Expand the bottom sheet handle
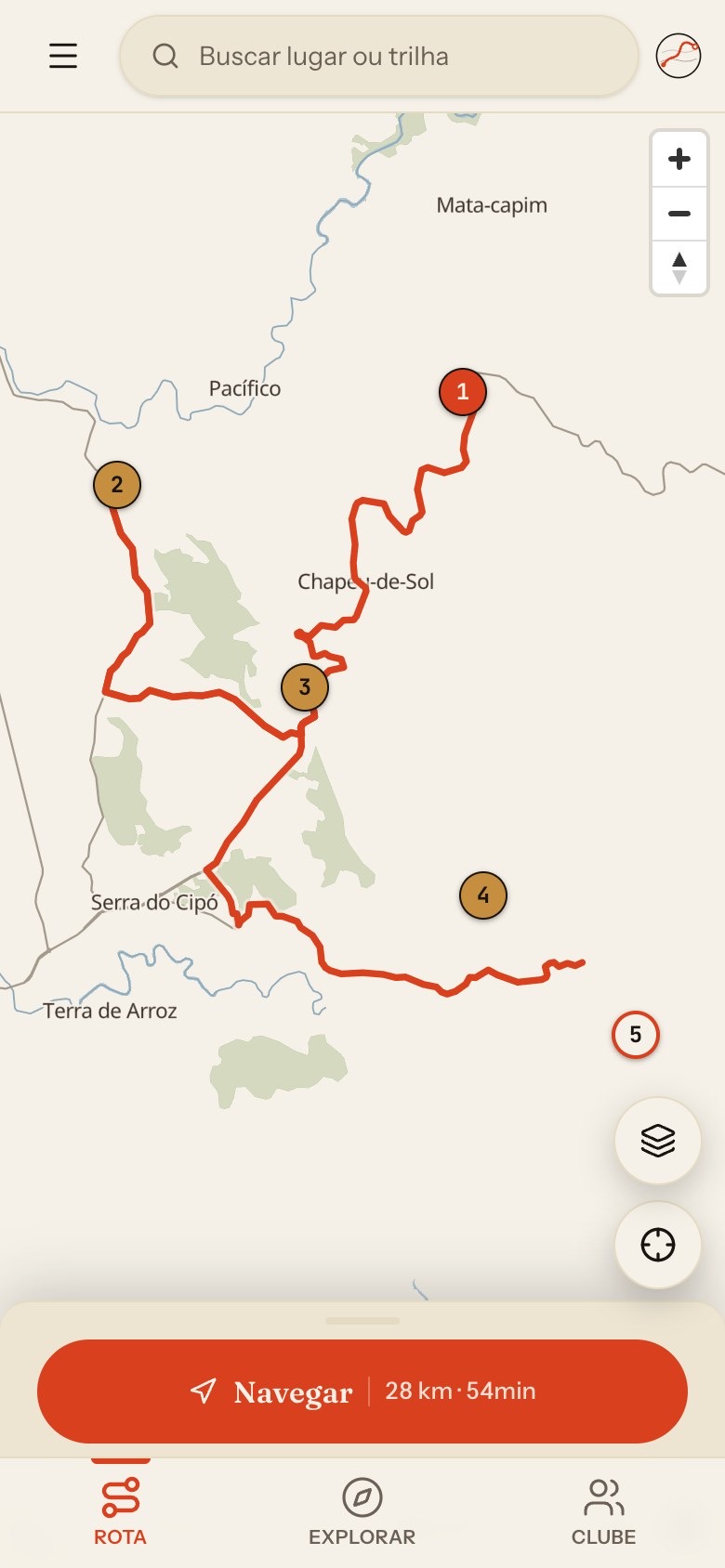 coord(362,1321)
